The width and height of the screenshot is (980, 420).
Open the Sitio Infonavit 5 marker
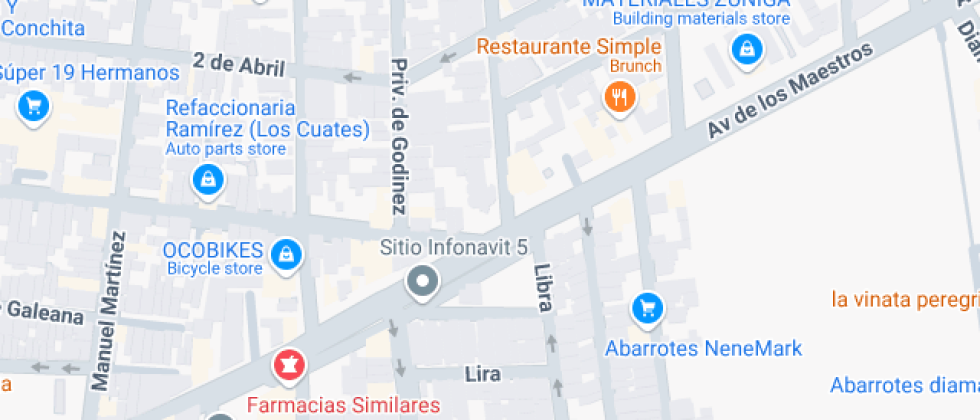[423, 283]
